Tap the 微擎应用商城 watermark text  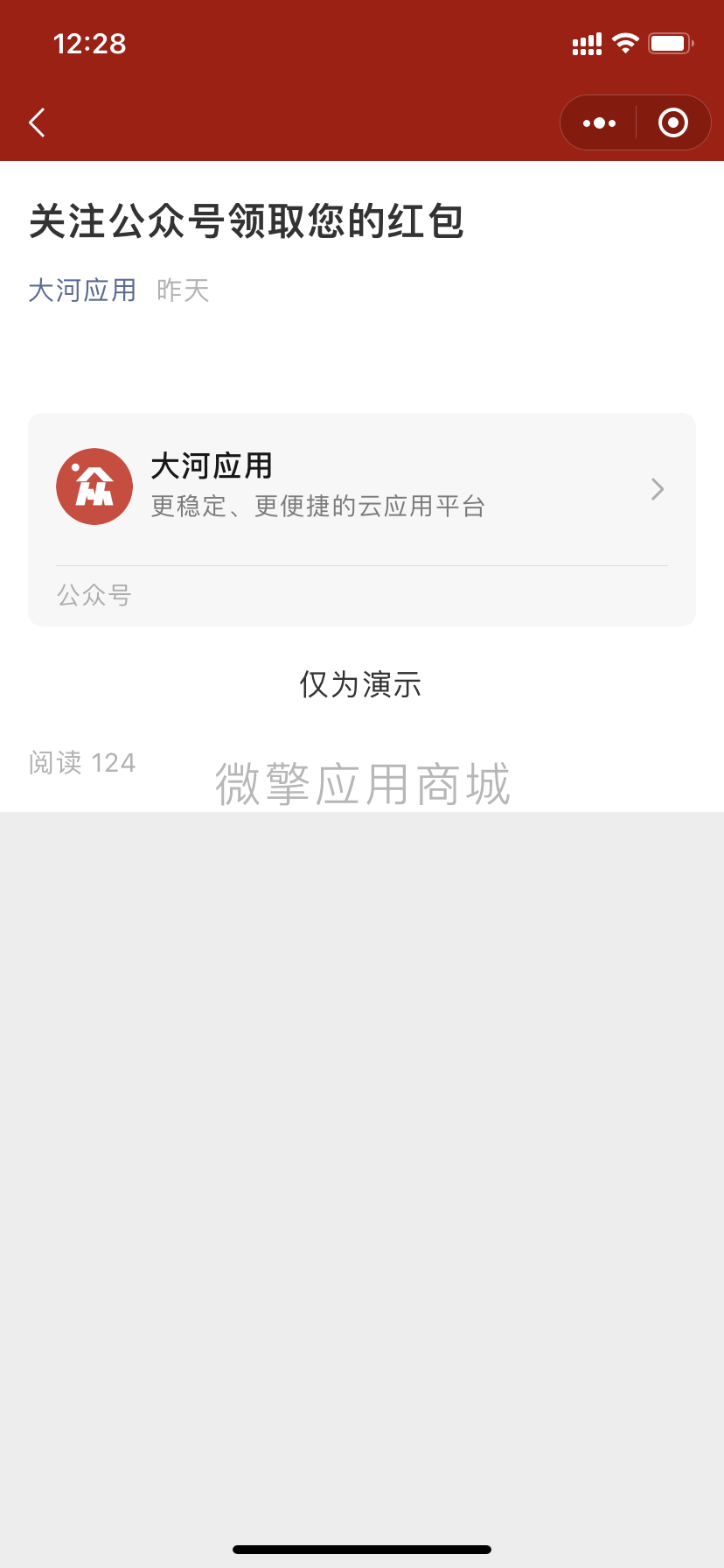[x=361, y=785]
